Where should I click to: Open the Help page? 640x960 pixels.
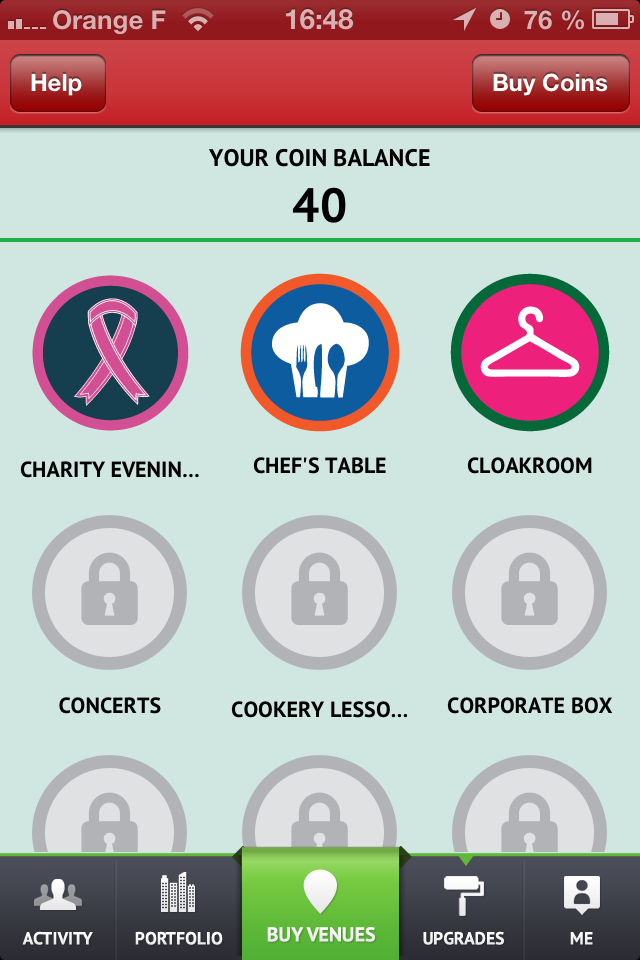tap(57, 83)
